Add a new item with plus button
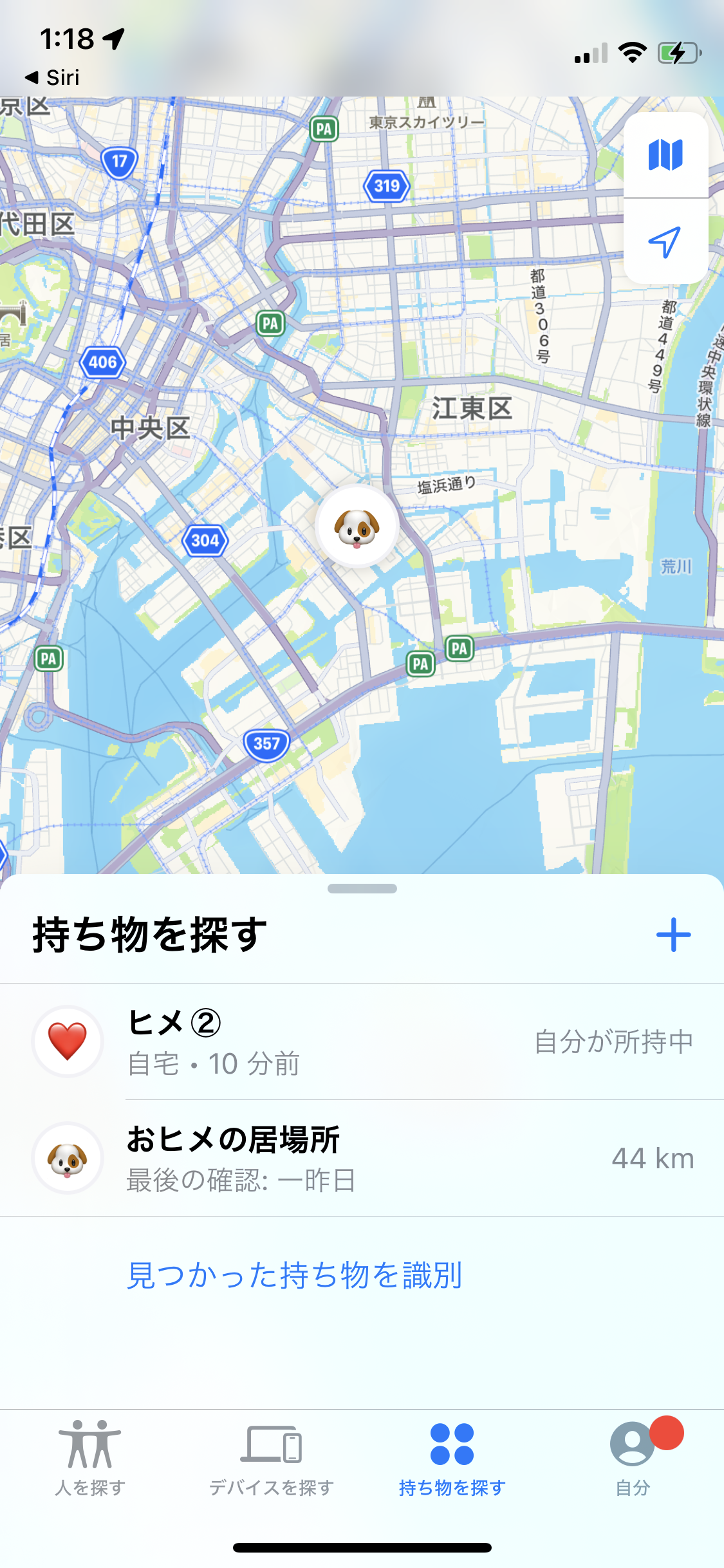Screen dimensions: 724x1568 click(x=673, y=935)
